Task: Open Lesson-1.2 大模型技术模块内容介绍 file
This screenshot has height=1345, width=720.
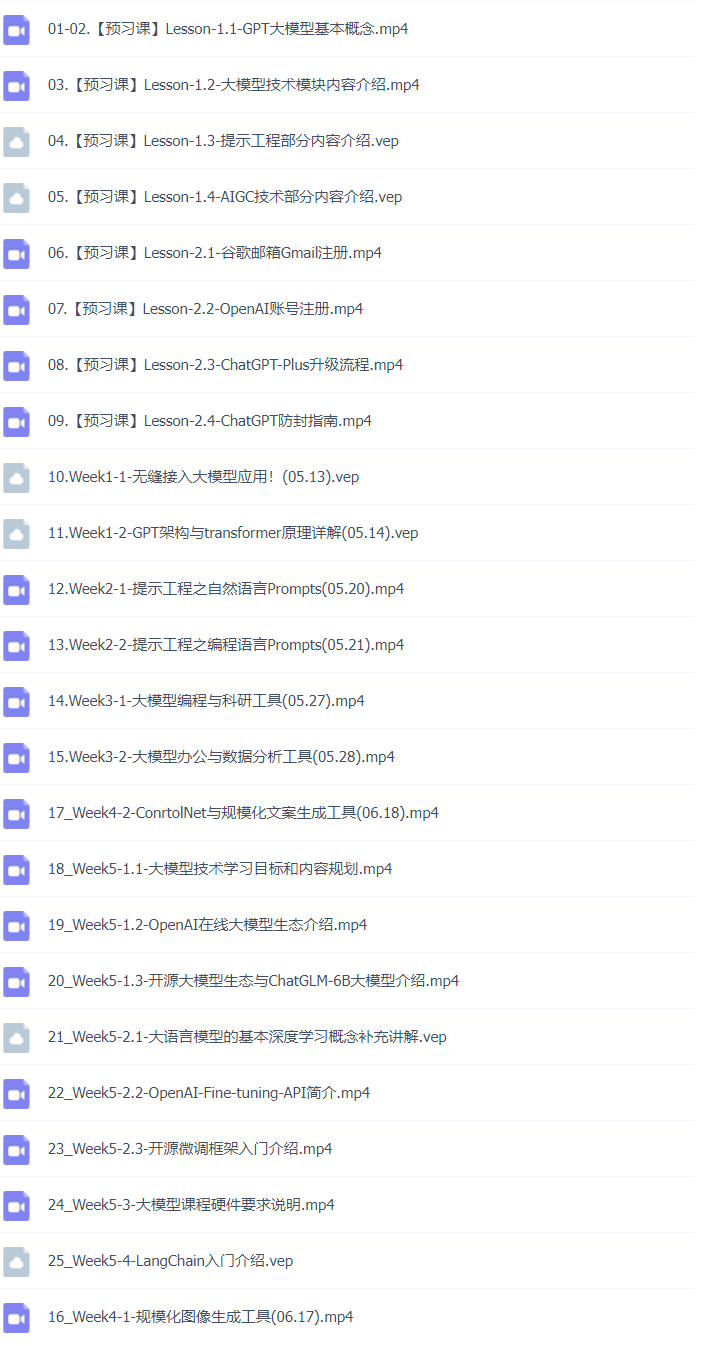Action: coord(233,85)
